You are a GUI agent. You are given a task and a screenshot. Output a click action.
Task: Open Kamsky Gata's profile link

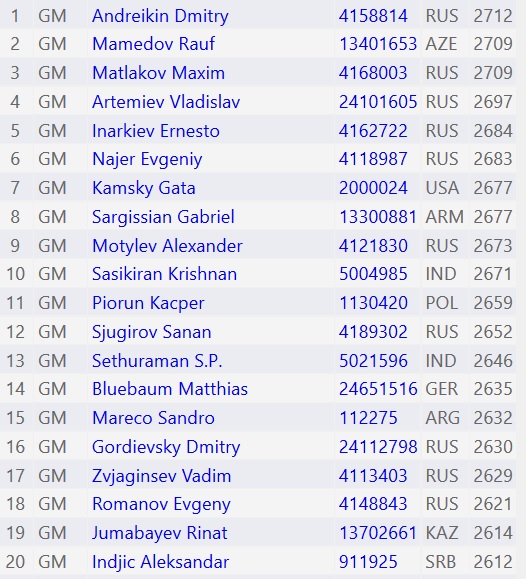click(x=144, y=188)
